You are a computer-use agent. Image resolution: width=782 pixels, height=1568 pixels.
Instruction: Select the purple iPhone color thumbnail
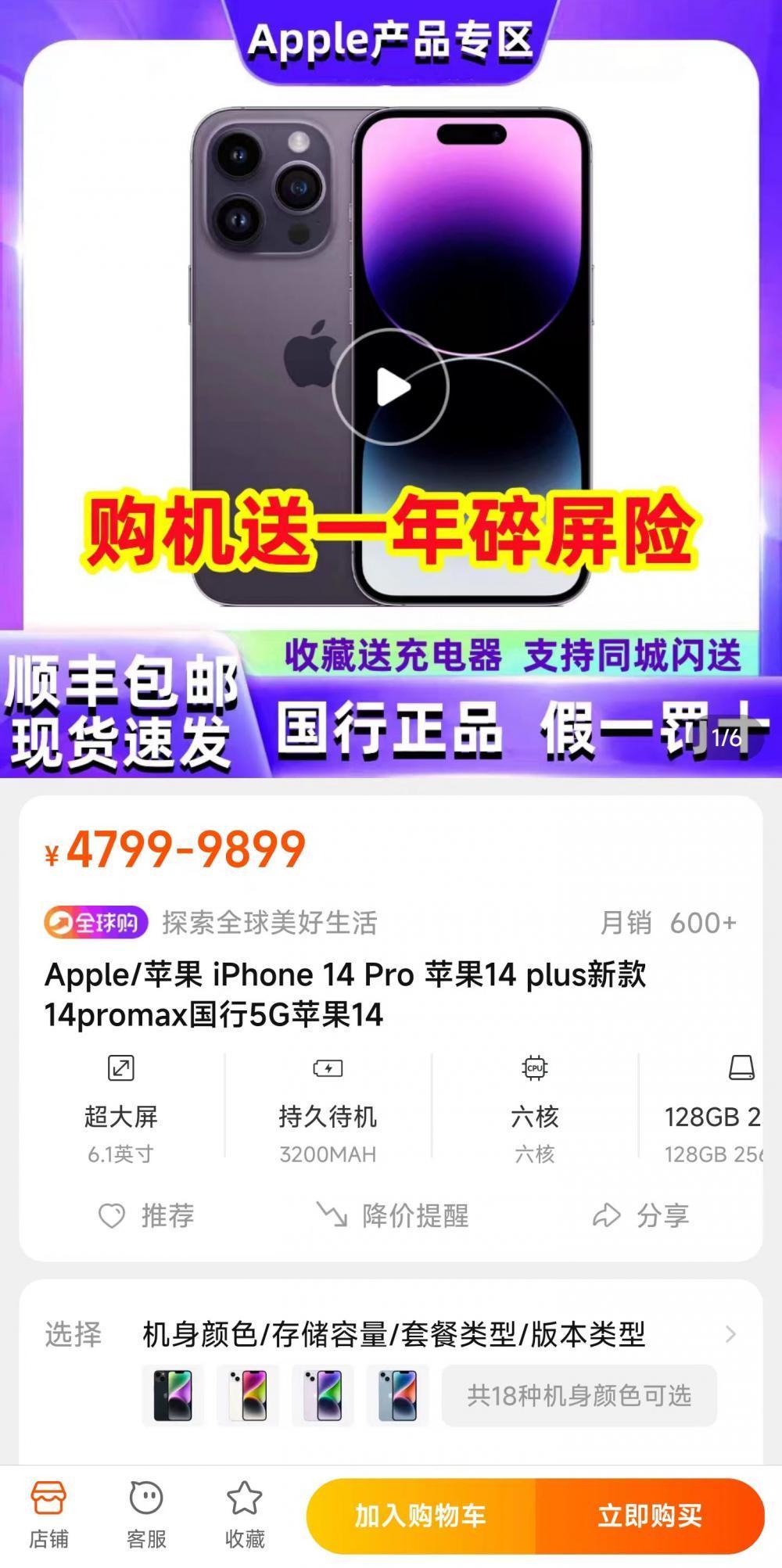click(323, 1395)
